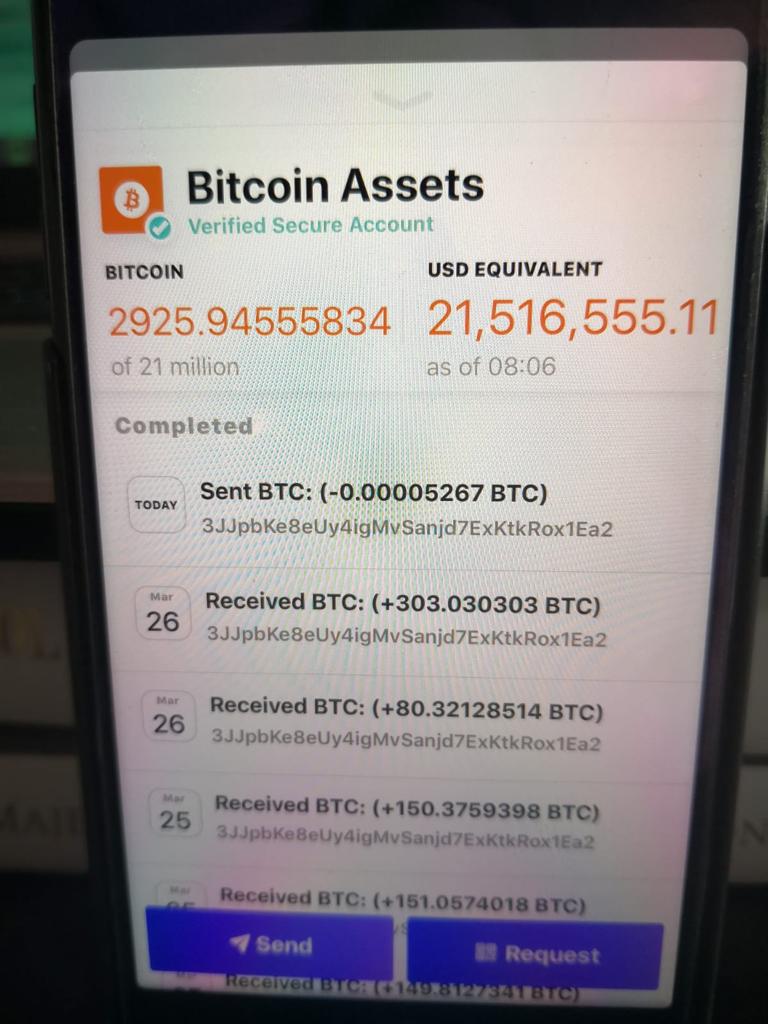Open today's Sent BTC transaction
The height and width of the screenshot is (1024, 768).
(400, 510)
